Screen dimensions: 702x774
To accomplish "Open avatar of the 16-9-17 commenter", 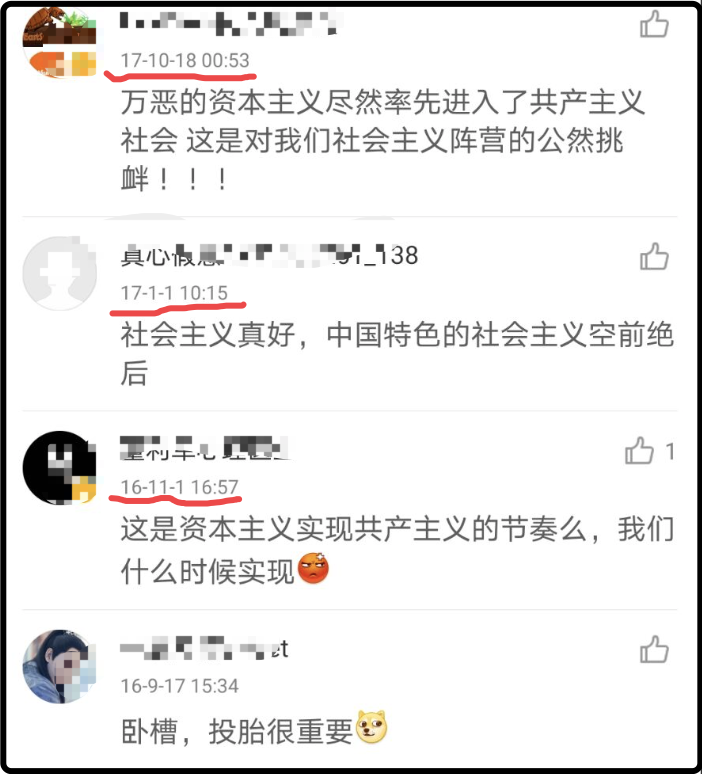I will [x=56, y=665].
